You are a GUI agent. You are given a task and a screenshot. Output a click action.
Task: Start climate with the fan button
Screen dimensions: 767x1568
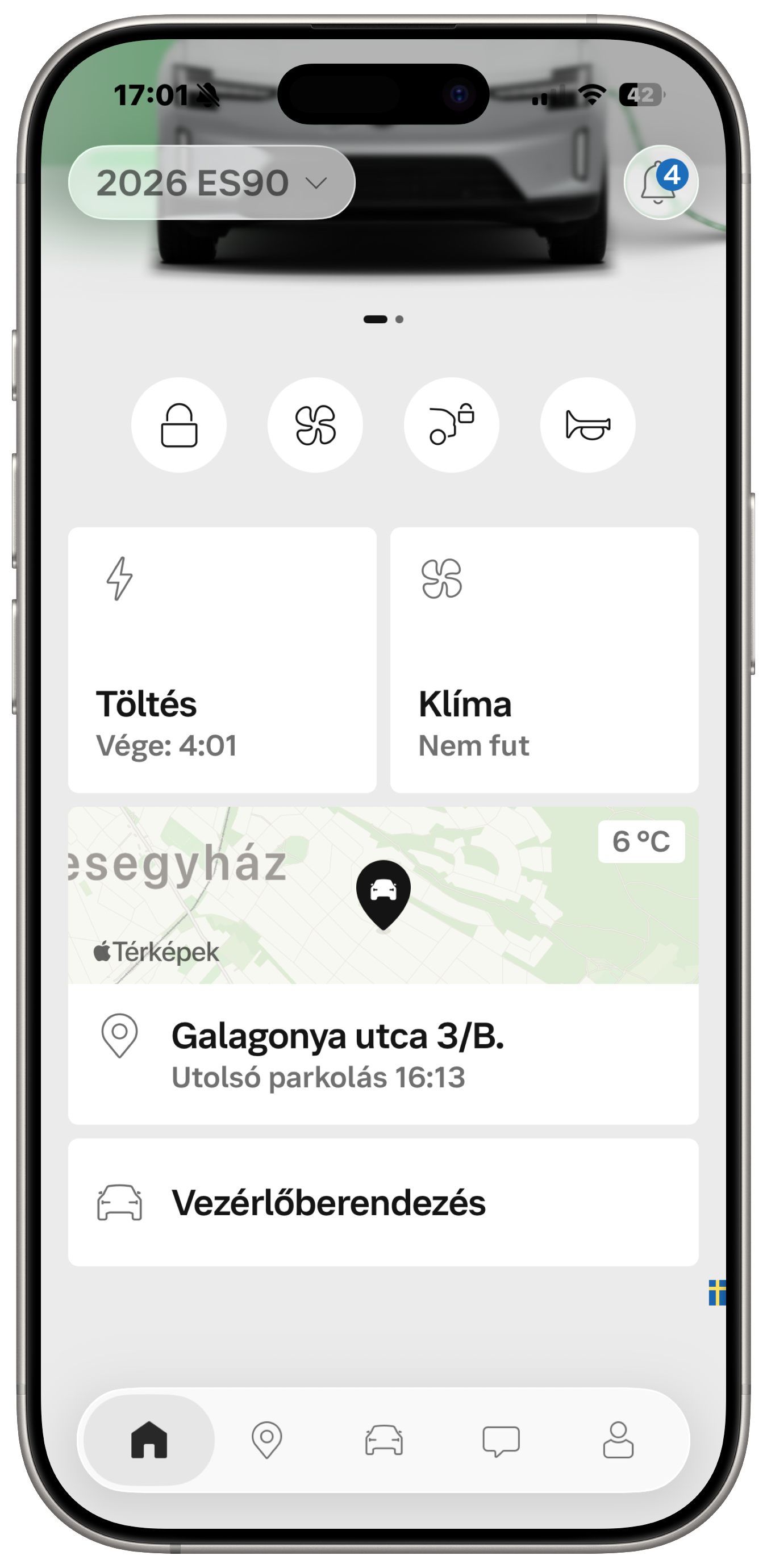[x=315, y=425]
